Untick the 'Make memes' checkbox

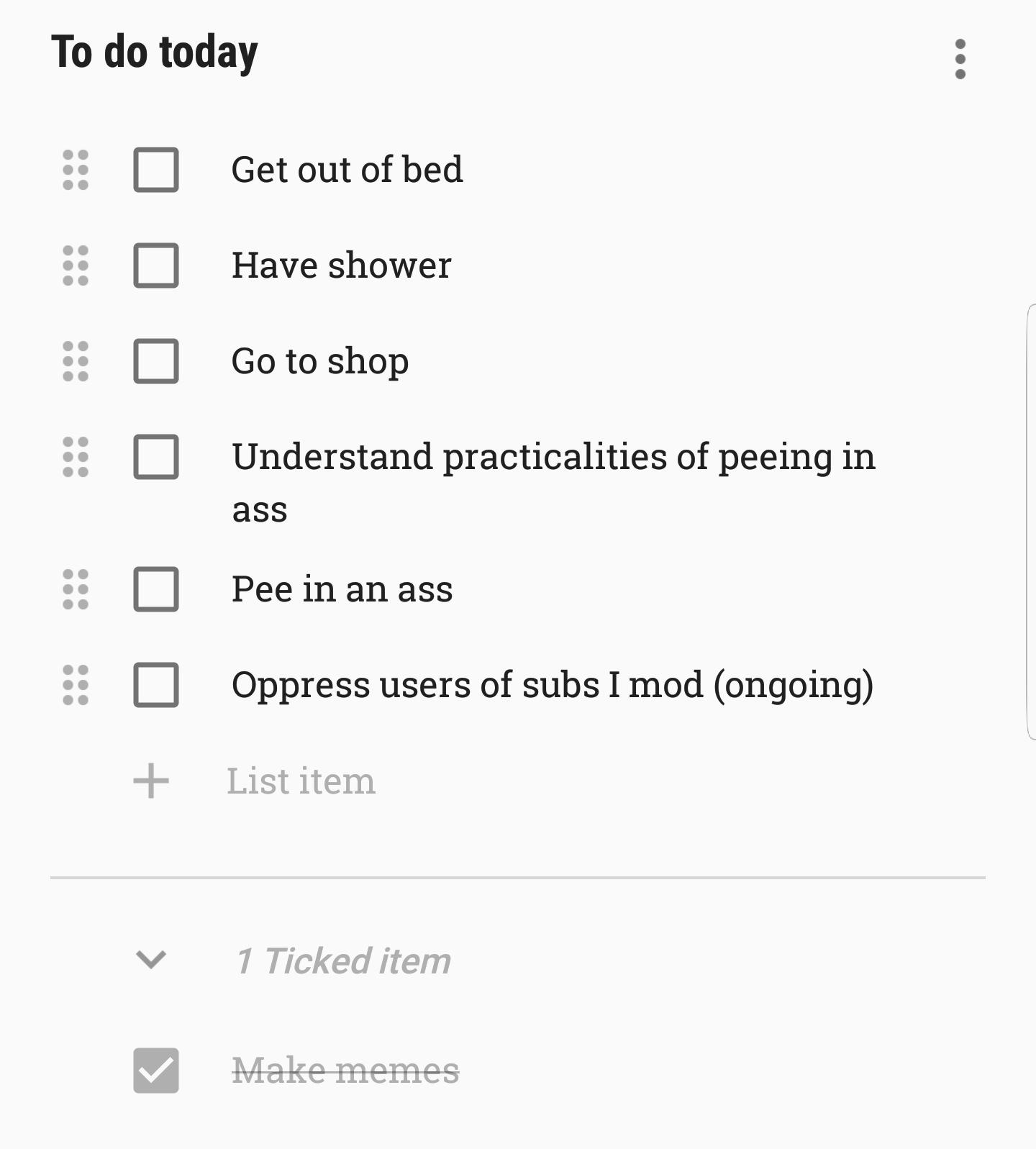tap(156, 1071)
